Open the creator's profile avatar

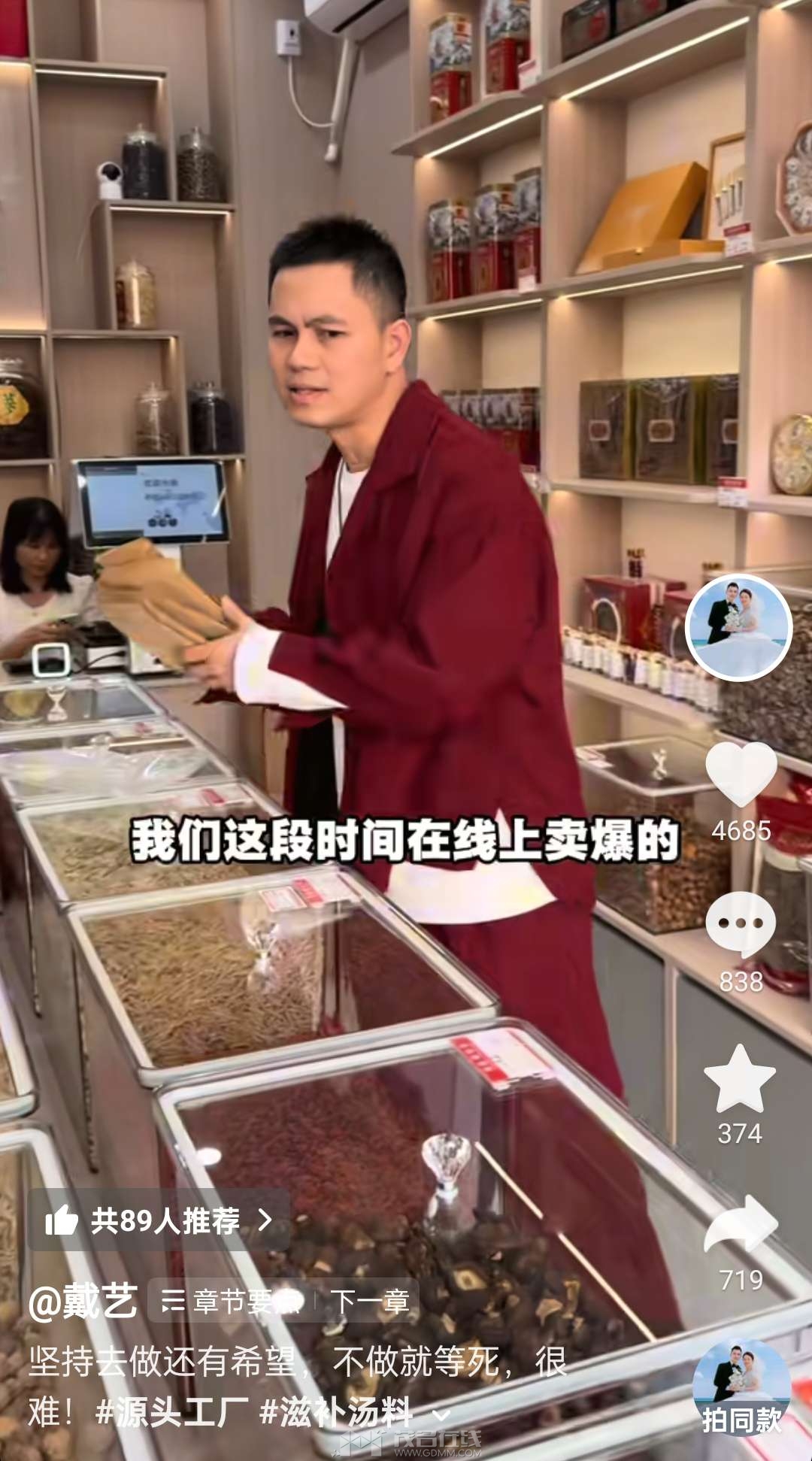point(739,628)
